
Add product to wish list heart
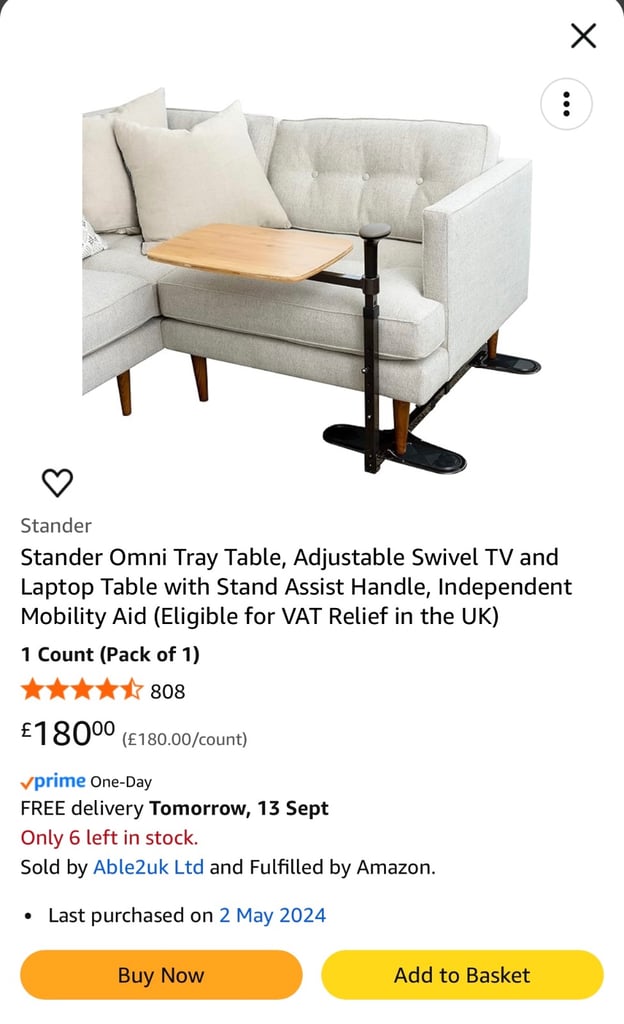coord(57,483)
